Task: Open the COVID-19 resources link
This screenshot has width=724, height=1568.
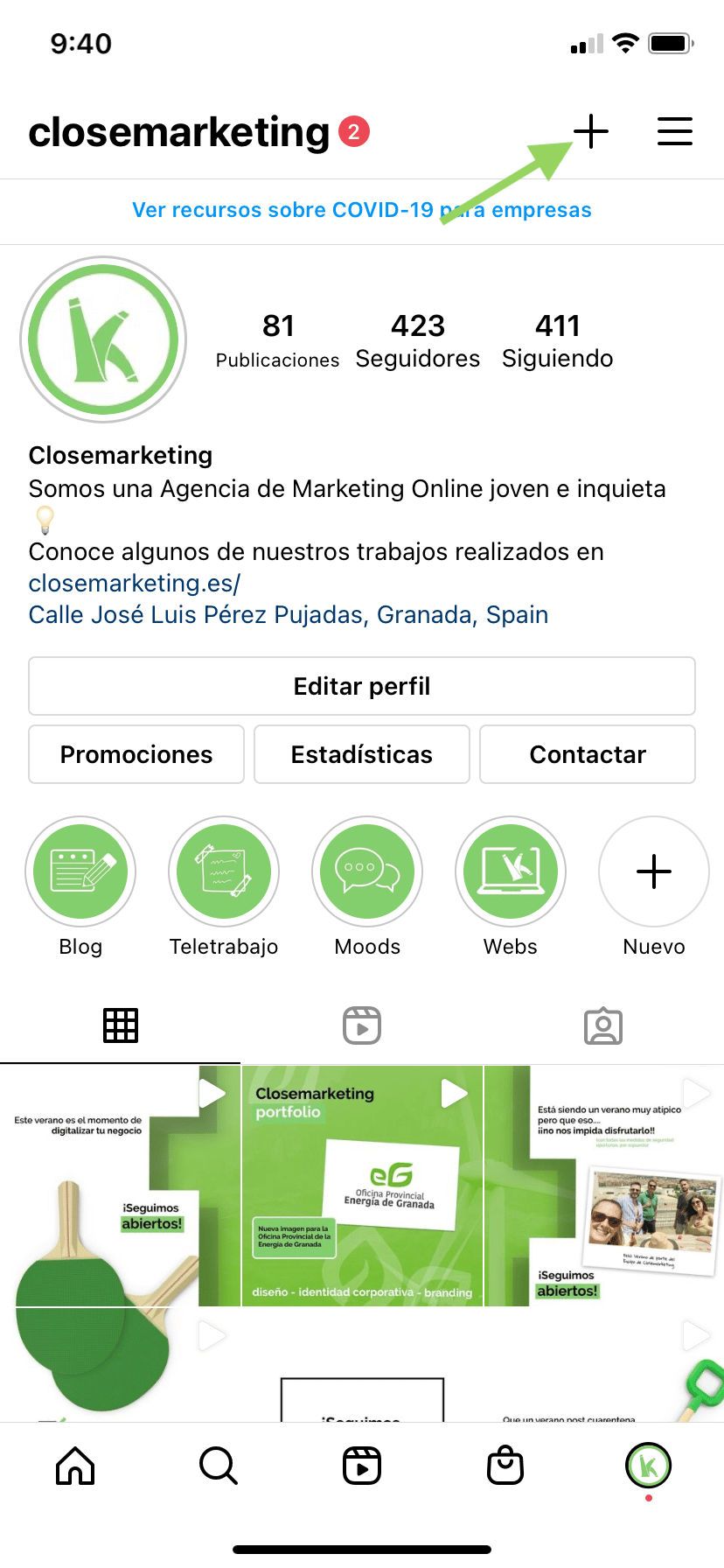Action: pos(361,210)
